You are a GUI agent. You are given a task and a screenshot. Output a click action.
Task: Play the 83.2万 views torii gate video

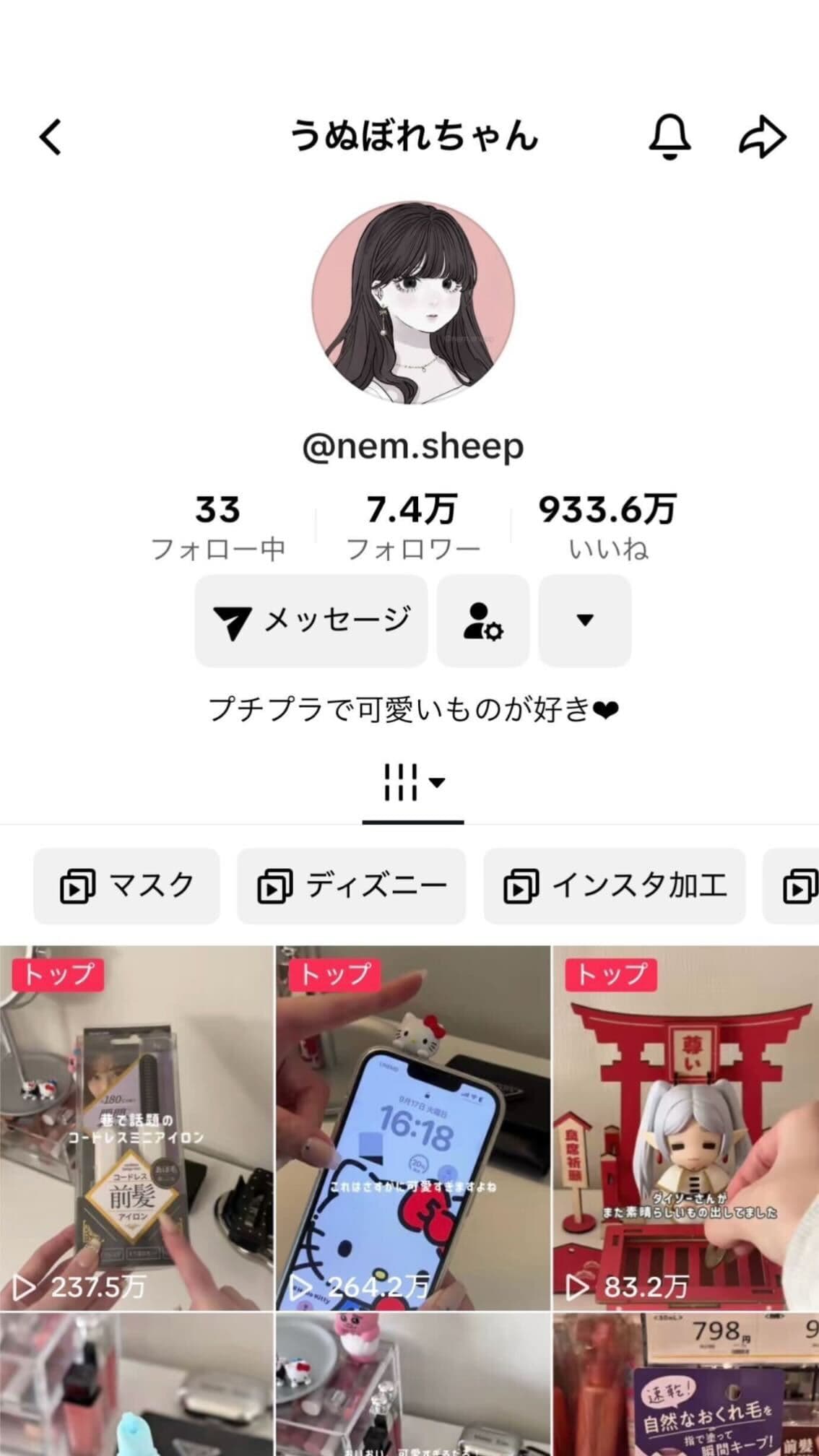685,1127
